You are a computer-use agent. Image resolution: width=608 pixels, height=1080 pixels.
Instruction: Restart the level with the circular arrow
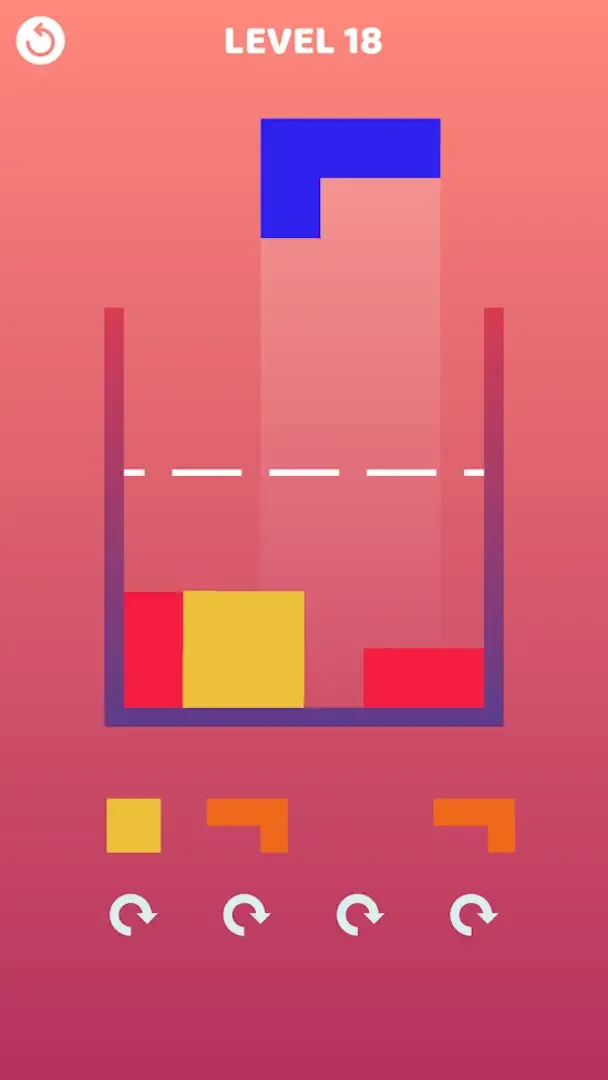point(40,41)
